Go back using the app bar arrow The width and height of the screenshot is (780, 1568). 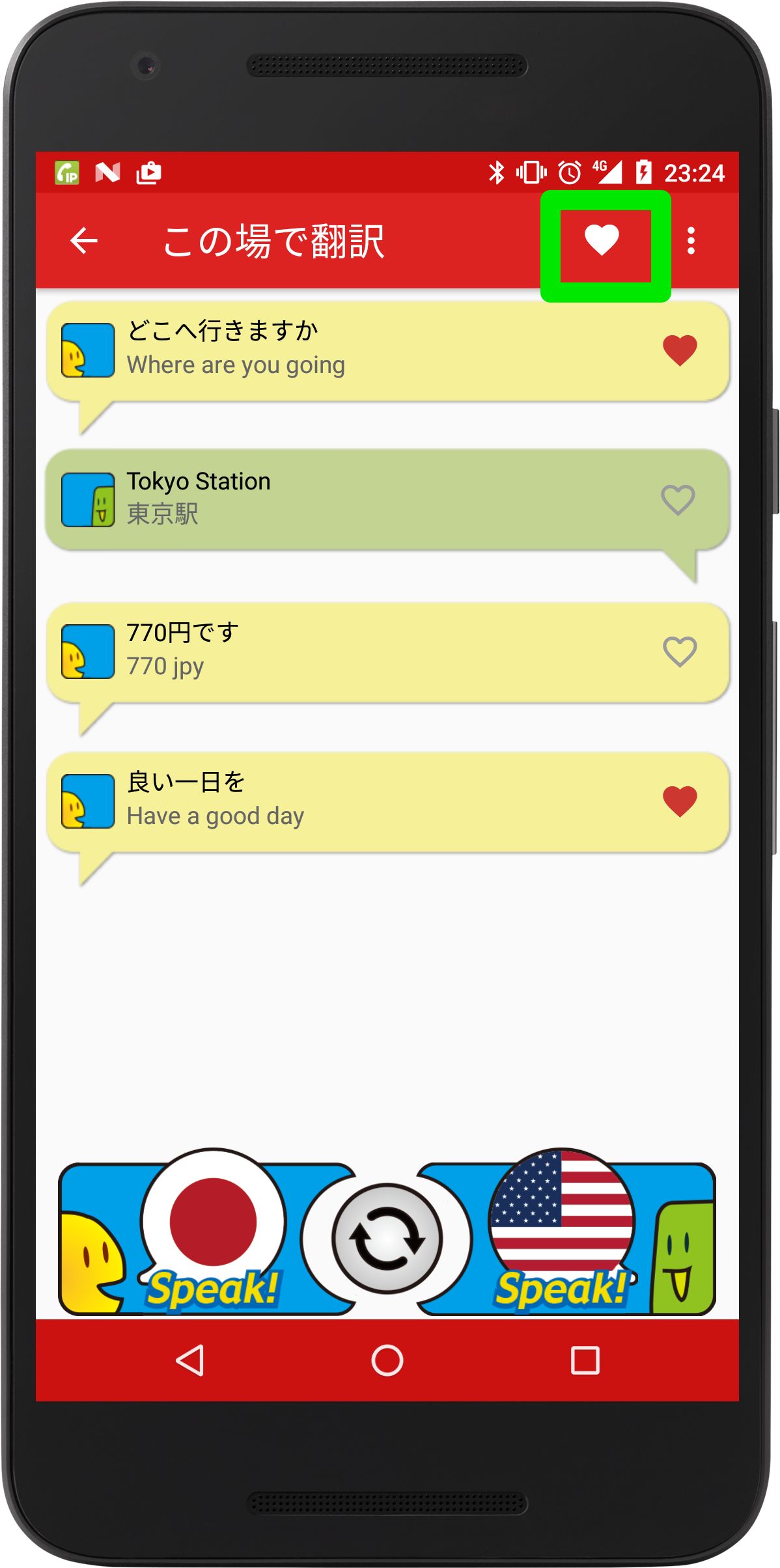(84, 241)
